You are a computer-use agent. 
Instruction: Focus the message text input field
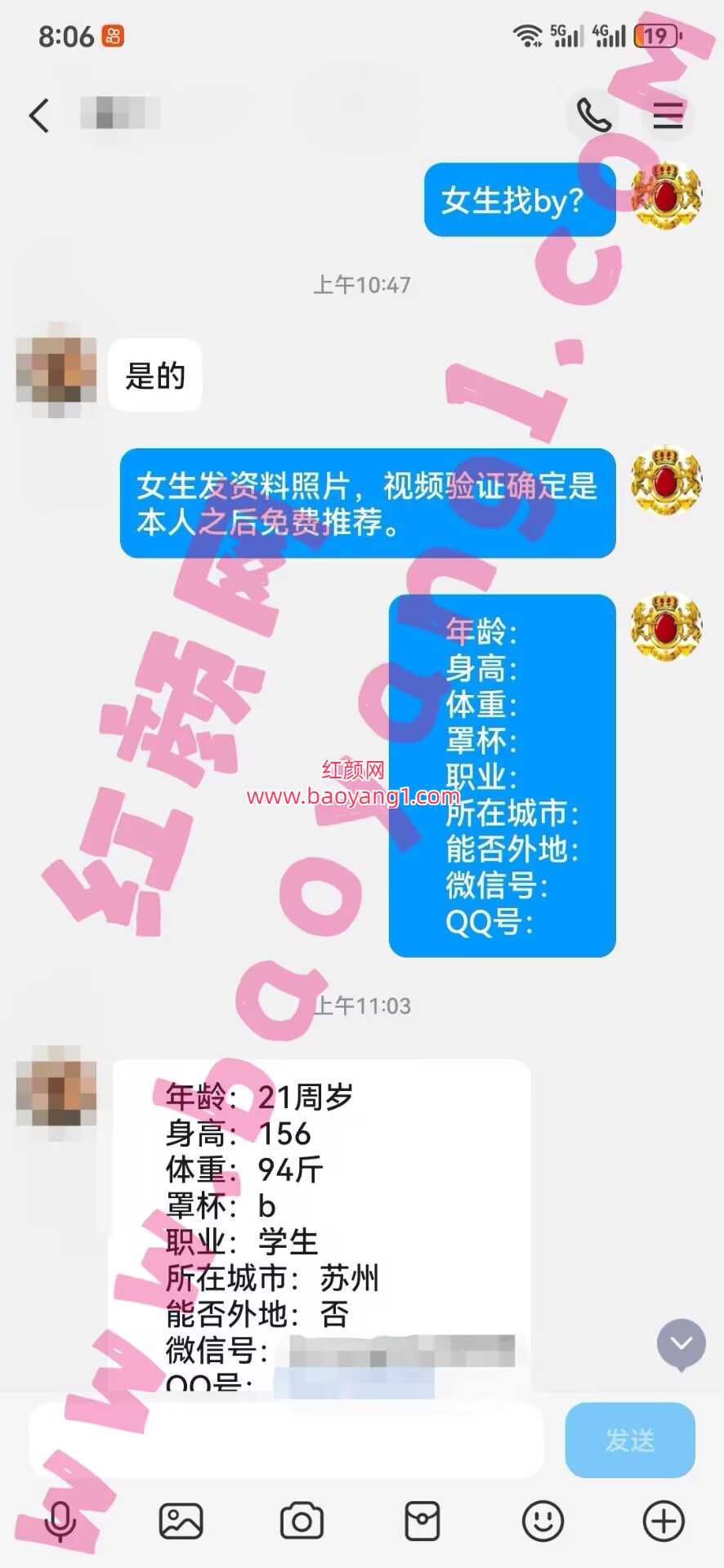[286, 1441]
